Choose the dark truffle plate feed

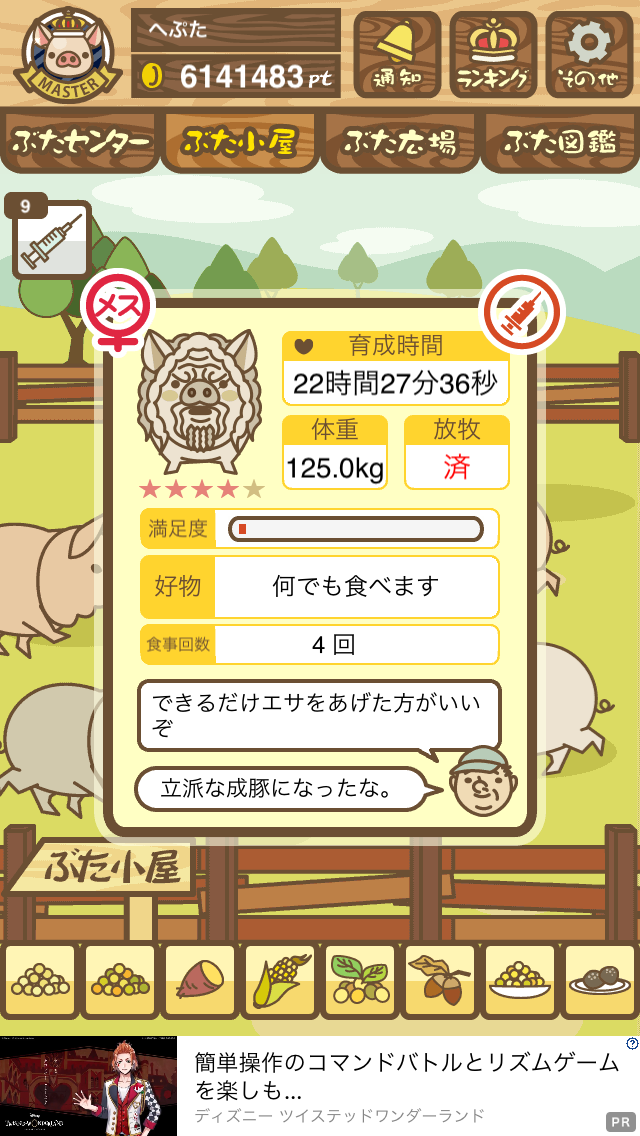pos(599,981)
